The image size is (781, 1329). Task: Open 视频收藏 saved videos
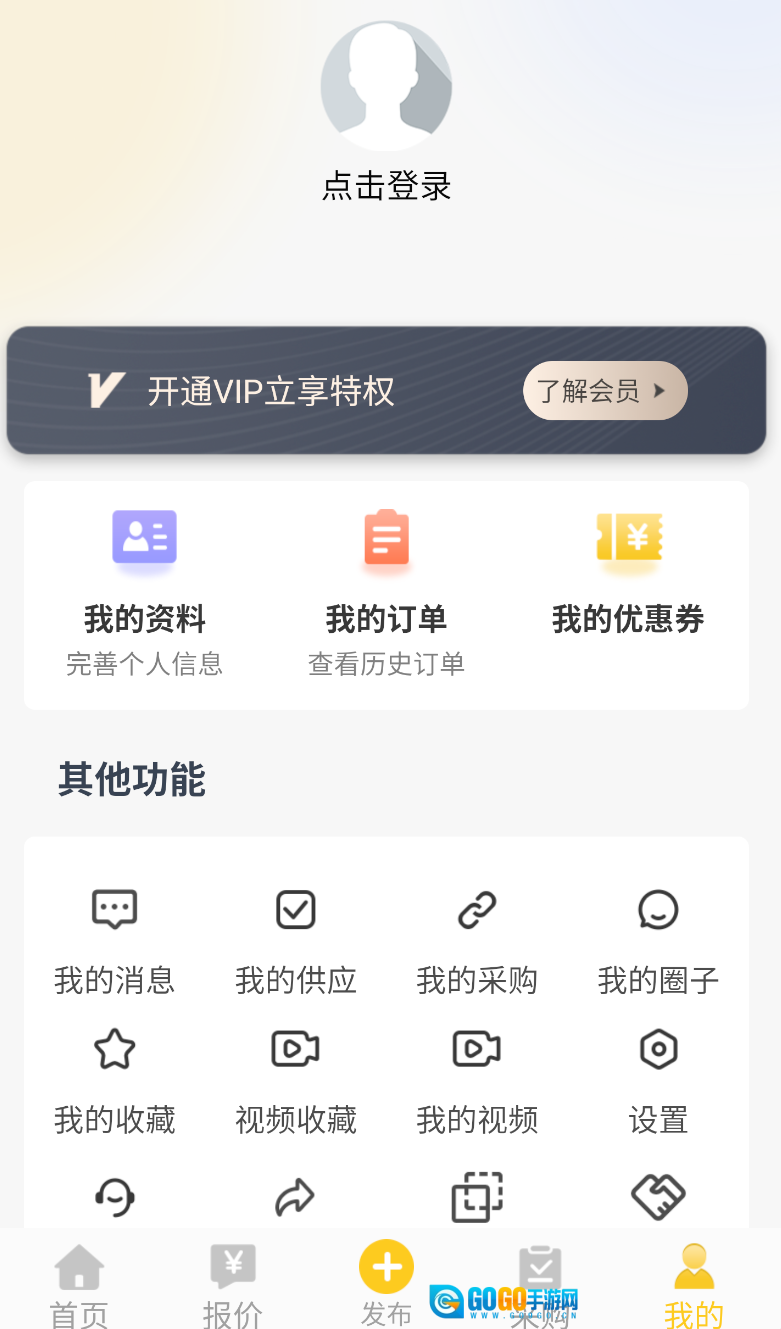pos(296,1080)
